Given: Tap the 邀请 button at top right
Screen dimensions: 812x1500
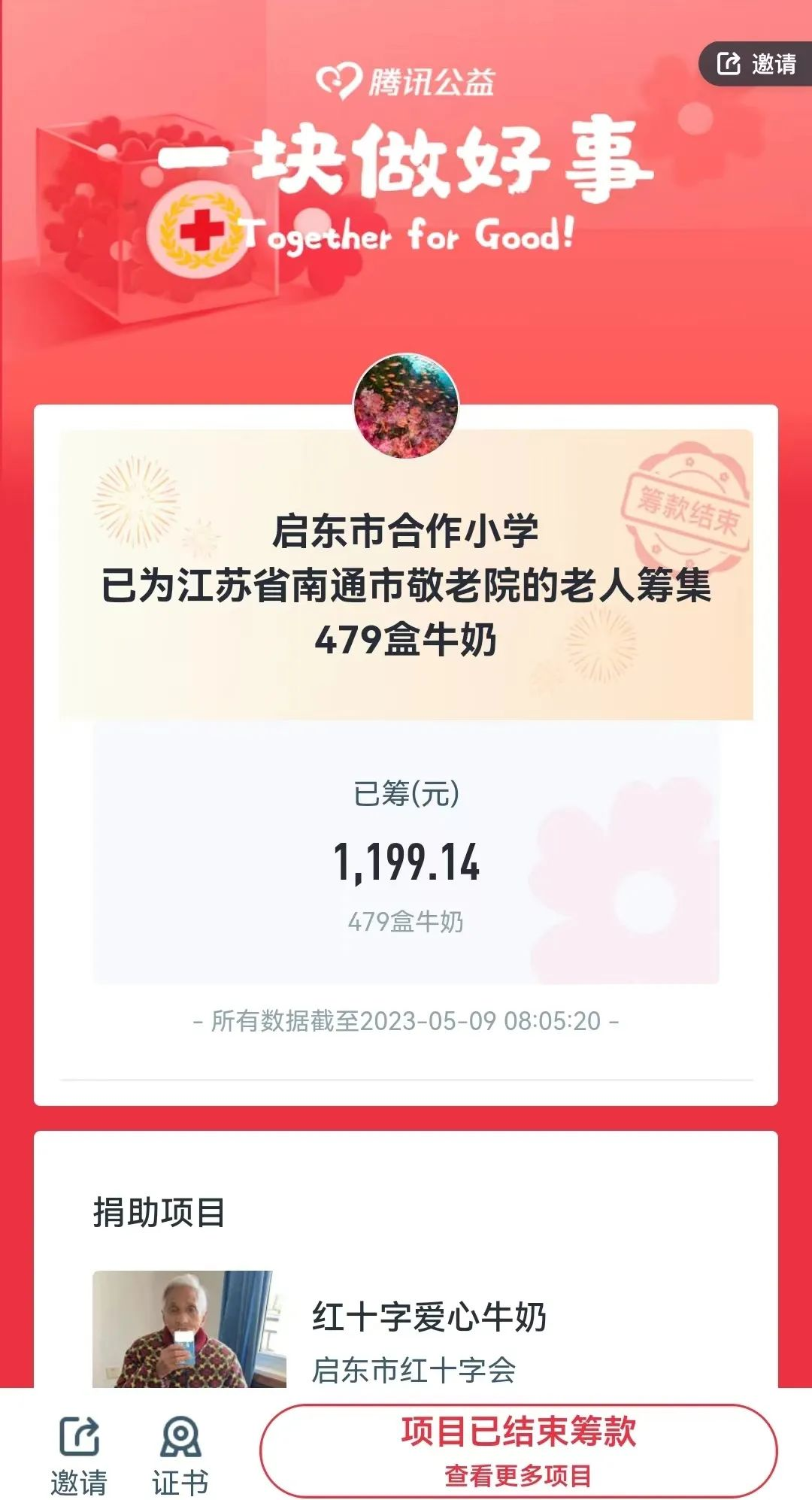Looking at the screenshot, I should coord(757,64).
